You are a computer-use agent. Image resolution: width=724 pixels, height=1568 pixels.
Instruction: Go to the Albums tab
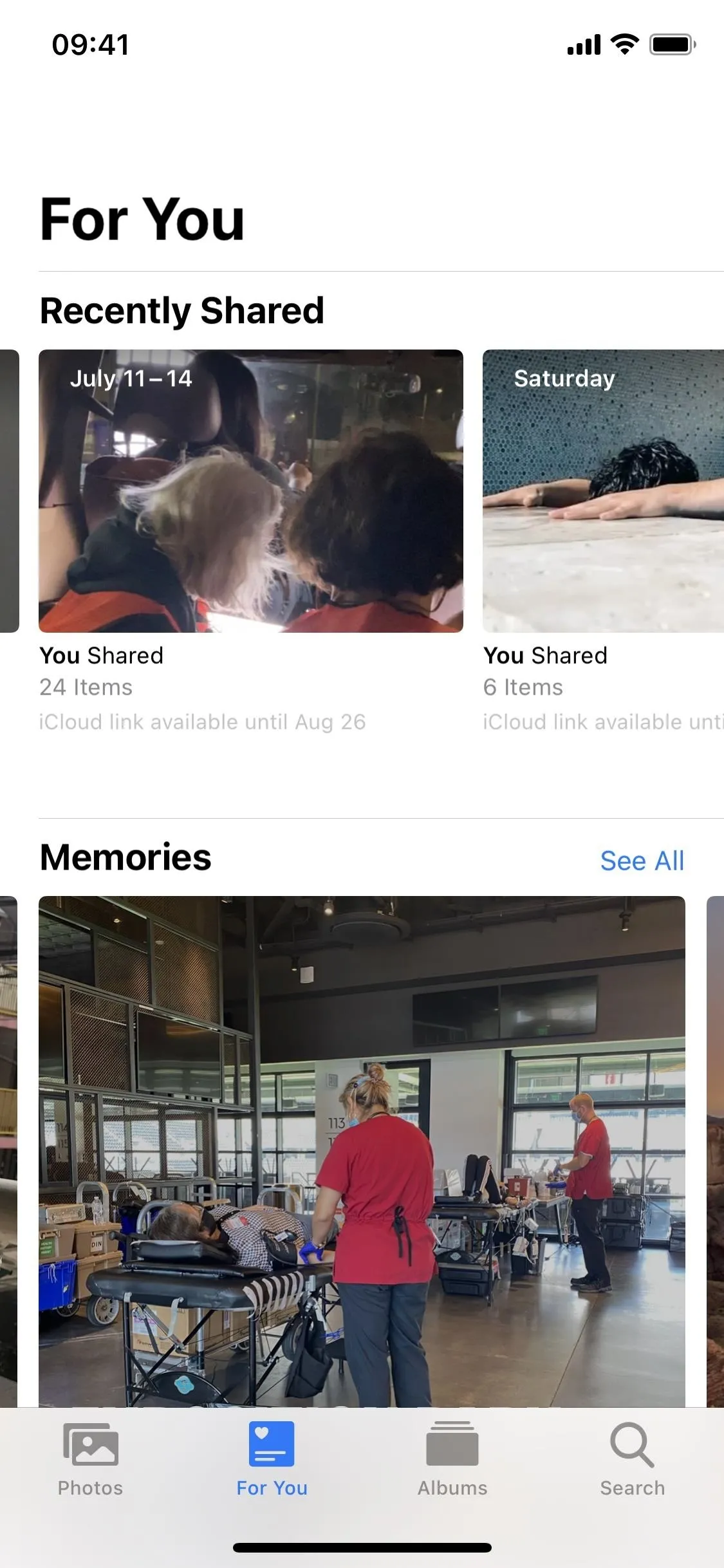click(x=452, y=1459)
